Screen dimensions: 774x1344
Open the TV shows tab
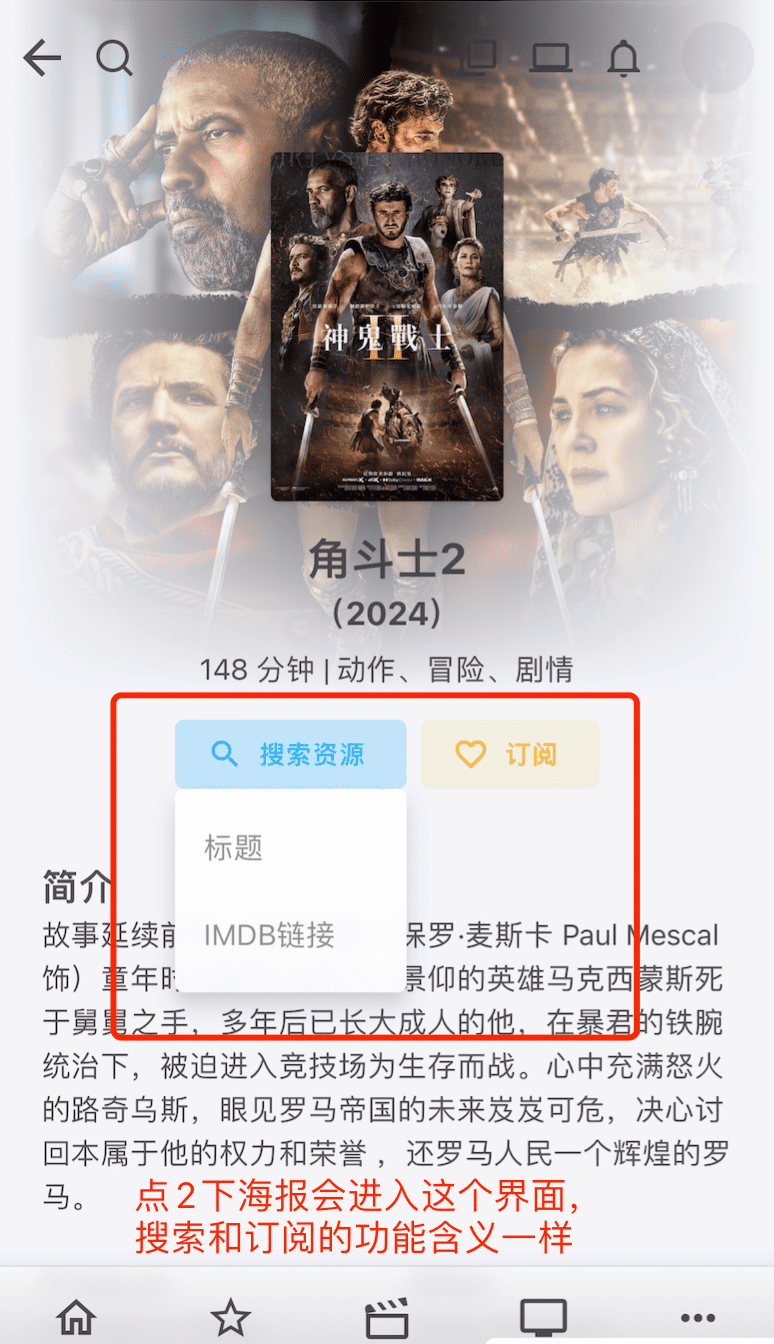point(543,1318)
